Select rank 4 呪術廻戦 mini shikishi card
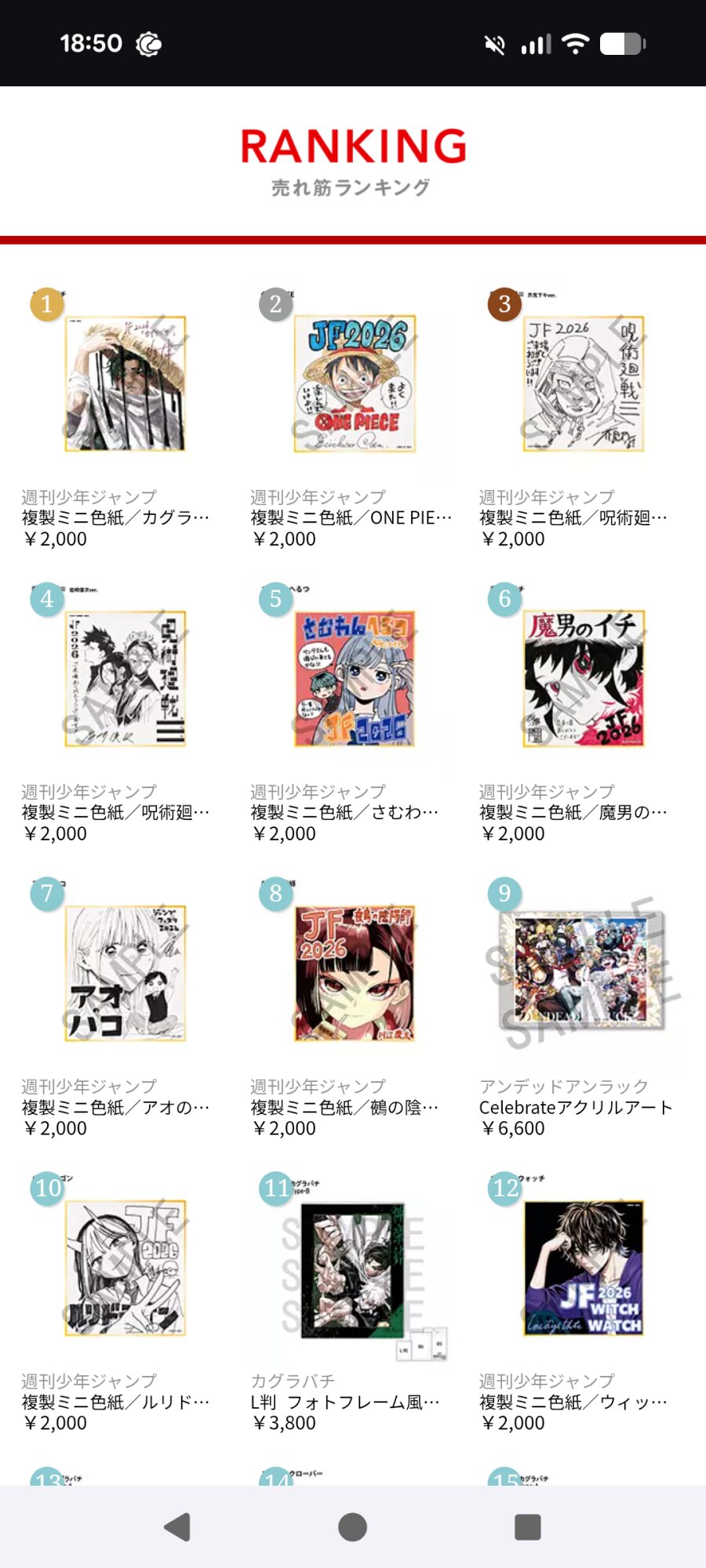706x1568 pixels. [x=125, y=679]
